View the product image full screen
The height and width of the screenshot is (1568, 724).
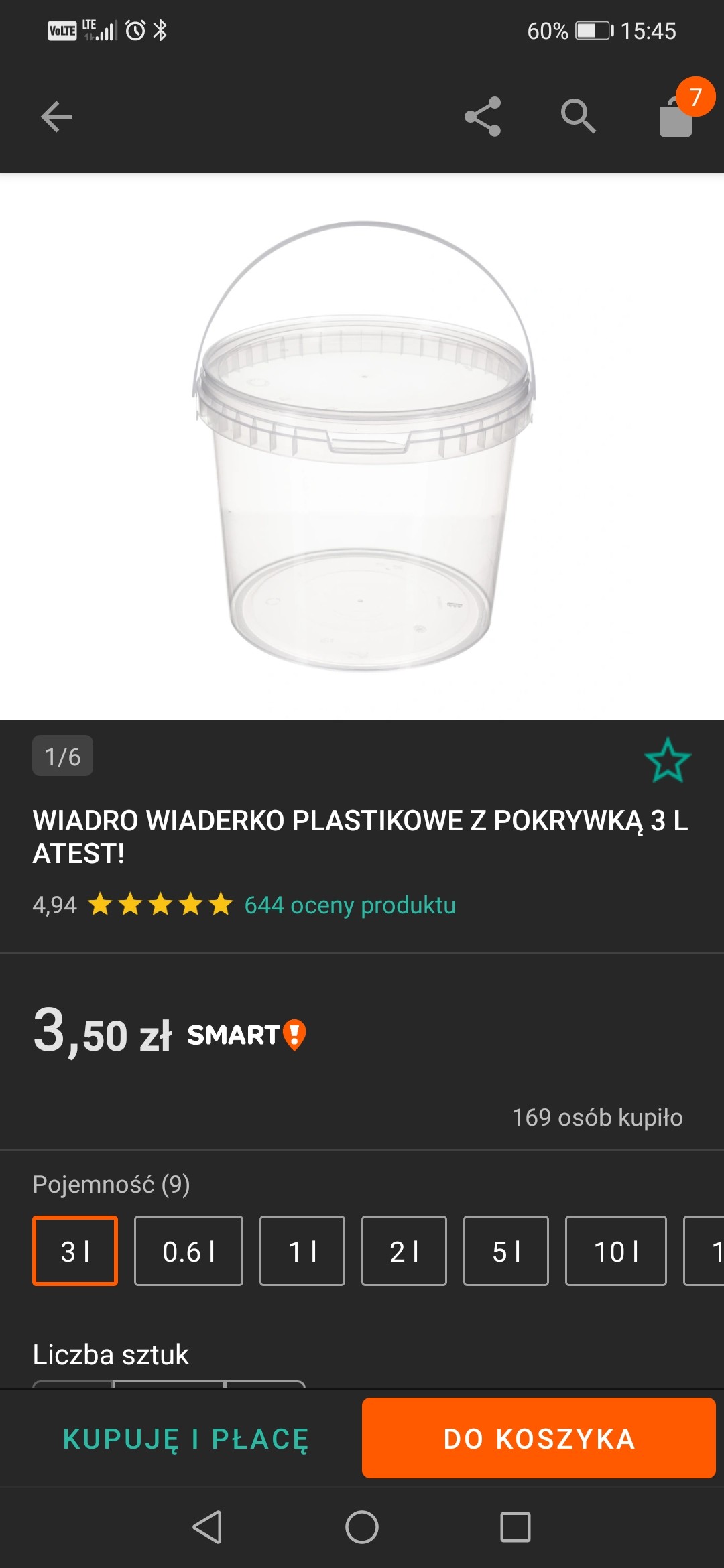362,446
